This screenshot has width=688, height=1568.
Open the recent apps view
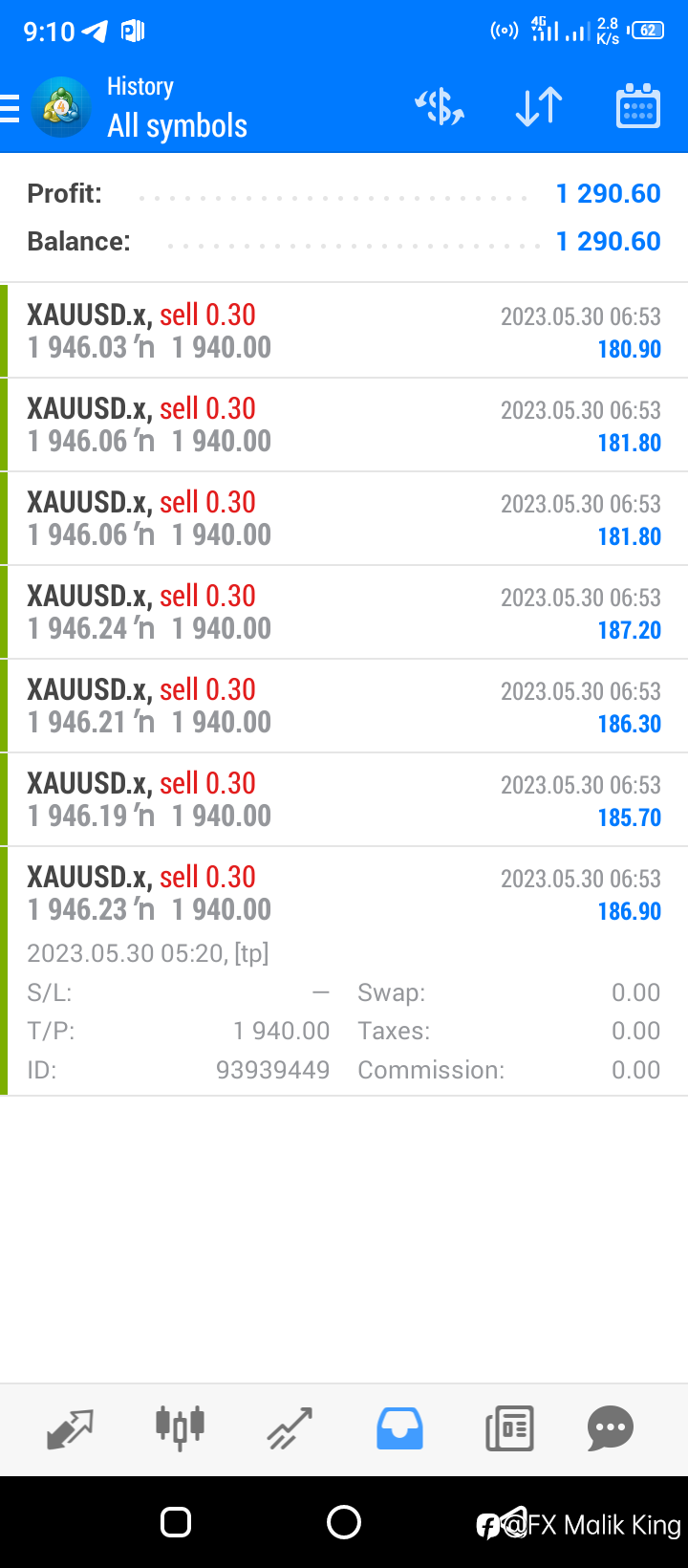[x=176, y=1521]
